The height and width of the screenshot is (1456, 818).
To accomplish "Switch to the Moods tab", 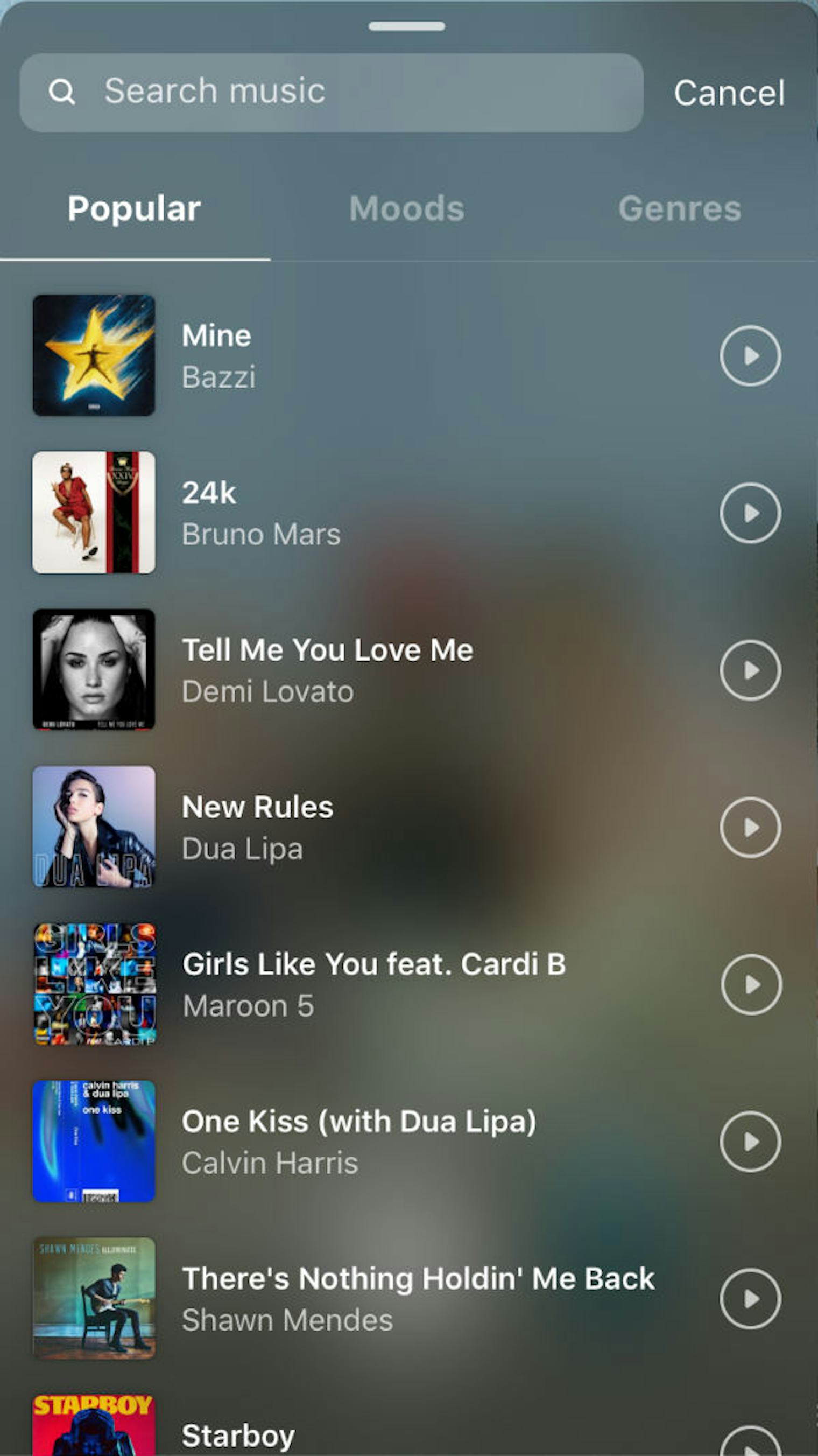I will [406, 208].
